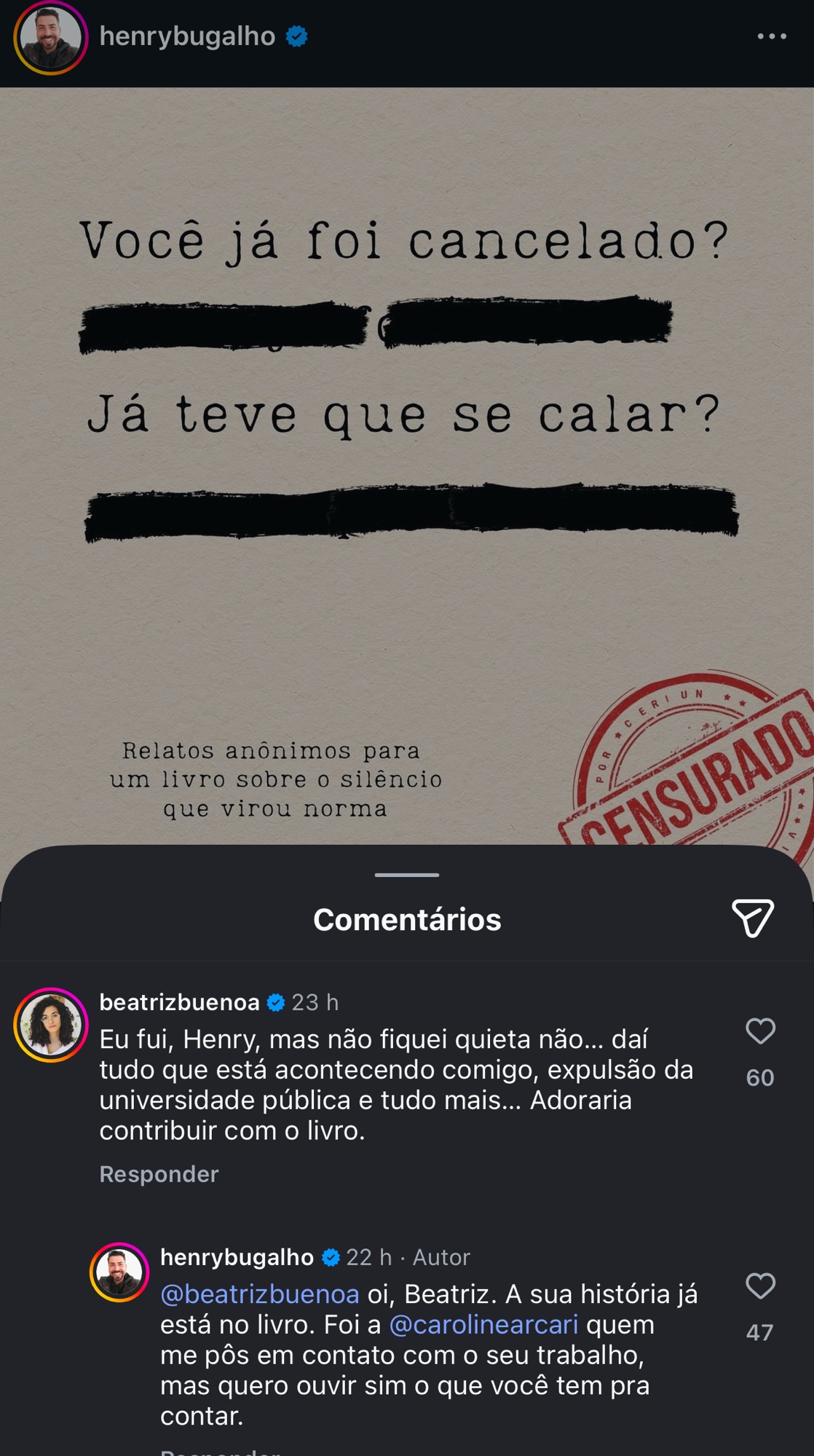Open the post's three-dot overflow menu
Viewport: 814px width, 1456px height.
pos(771,36)
